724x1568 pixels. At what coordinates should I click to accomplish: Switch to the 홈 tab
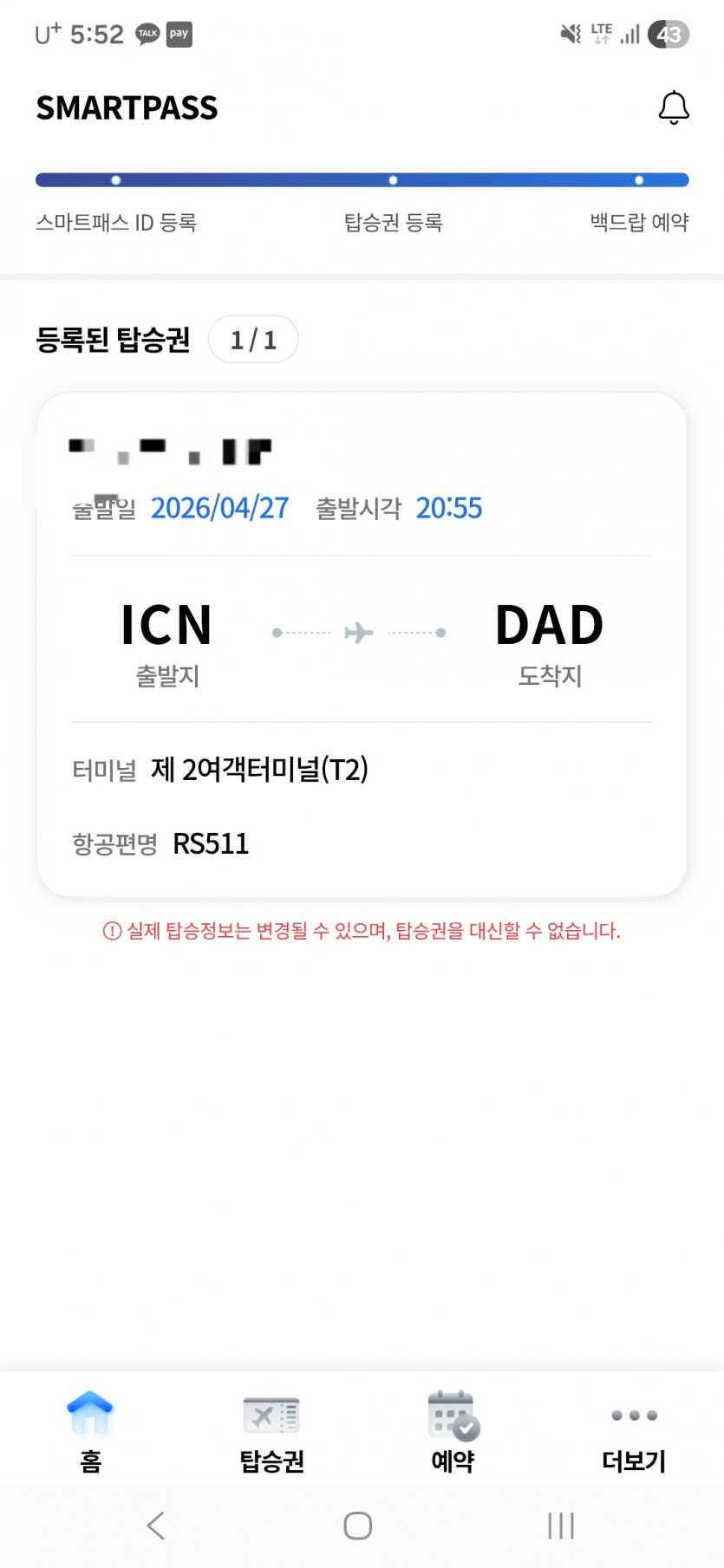[x=90, y=1431]
